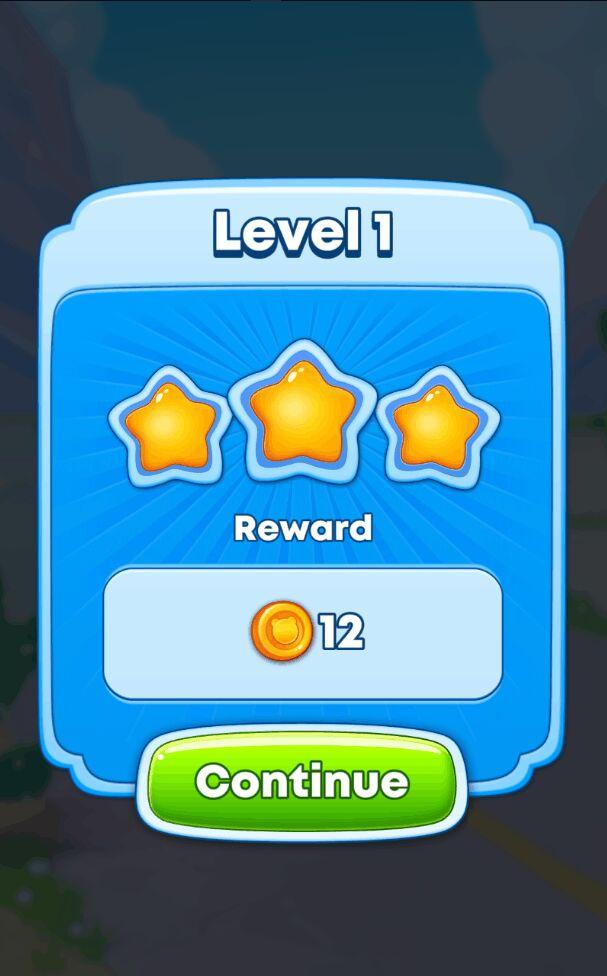Tap the green Continue button

pyautogui.click(x=302, y=782)
